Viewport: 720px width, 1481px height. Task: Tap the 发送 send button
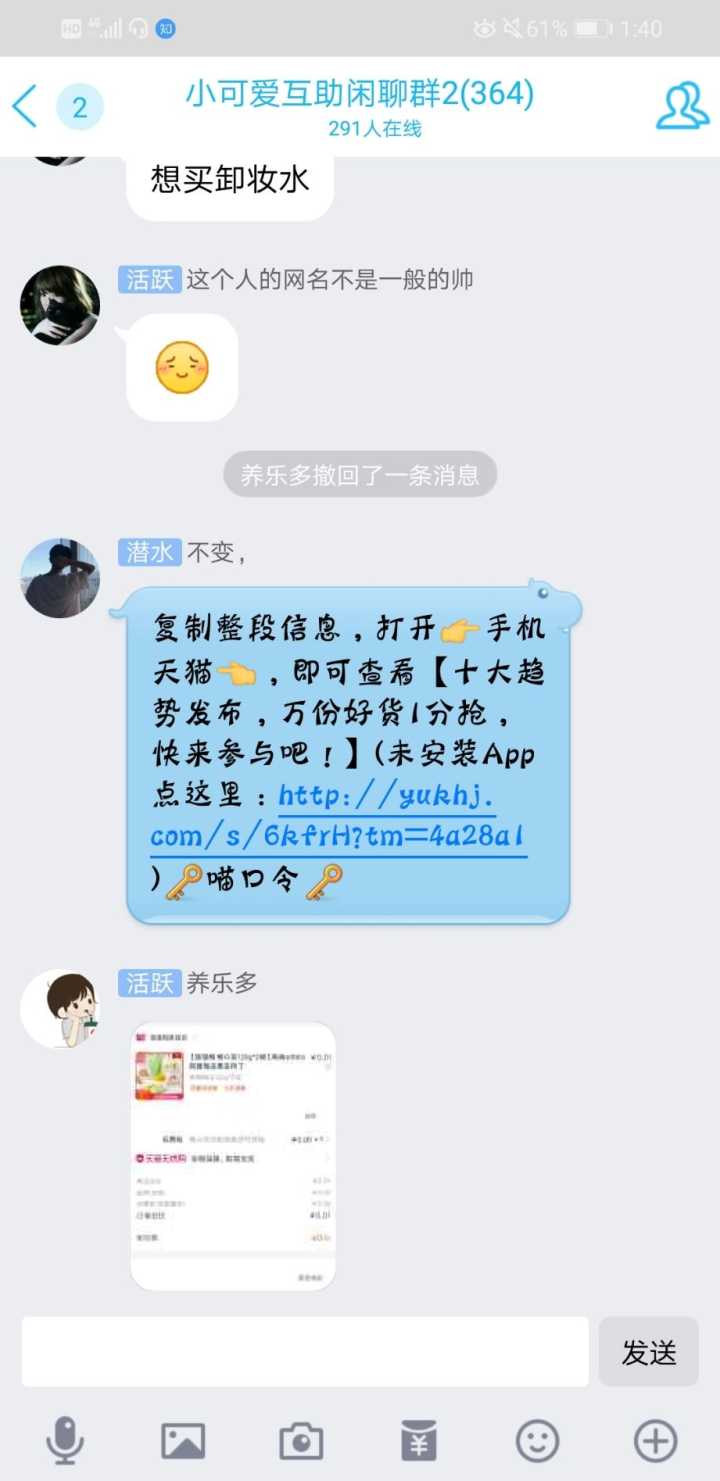[648, 1352]
